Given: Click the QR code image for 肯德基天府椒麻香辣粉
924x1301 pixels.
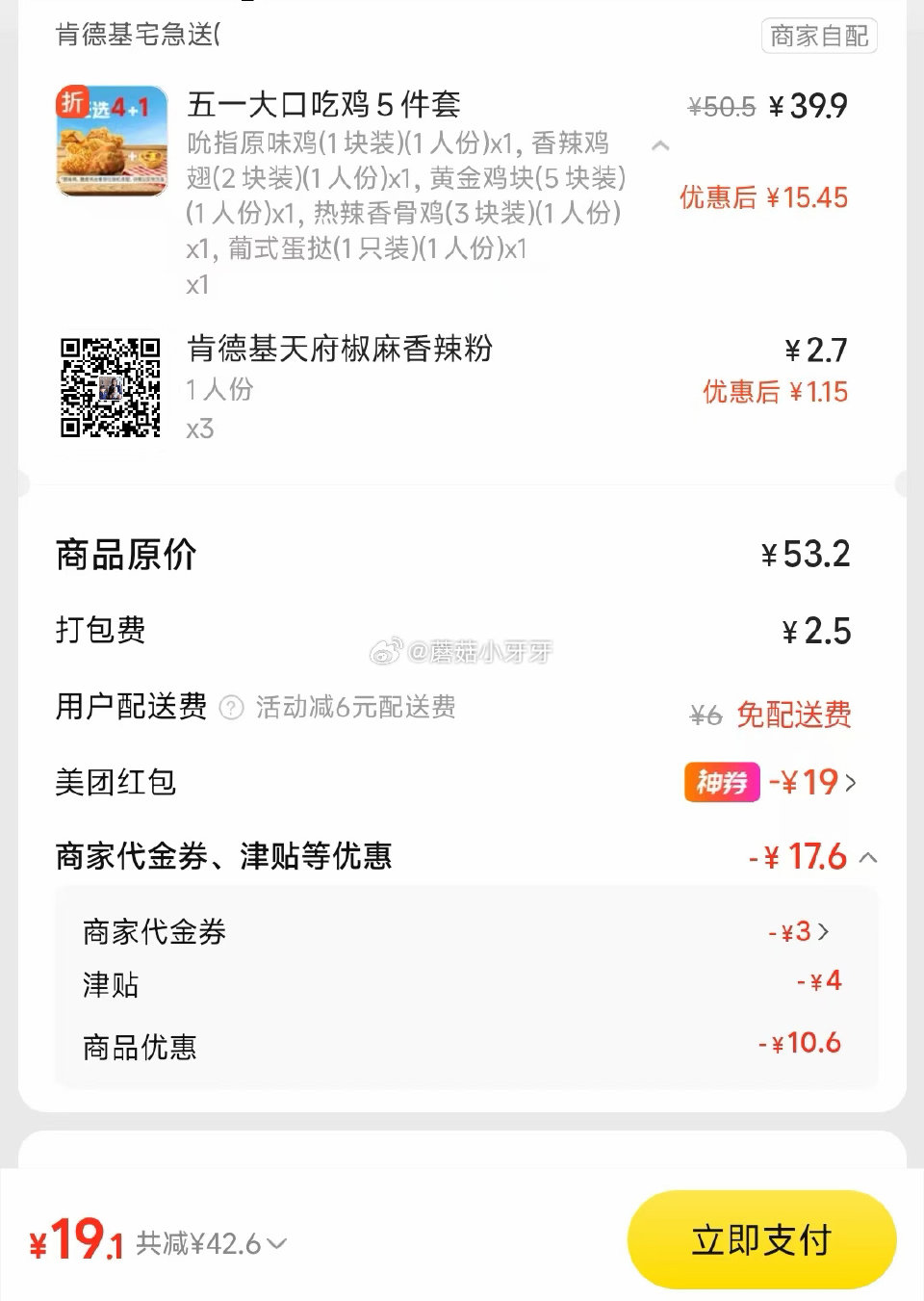Looking at the screenshot, I should coord(113,392).
